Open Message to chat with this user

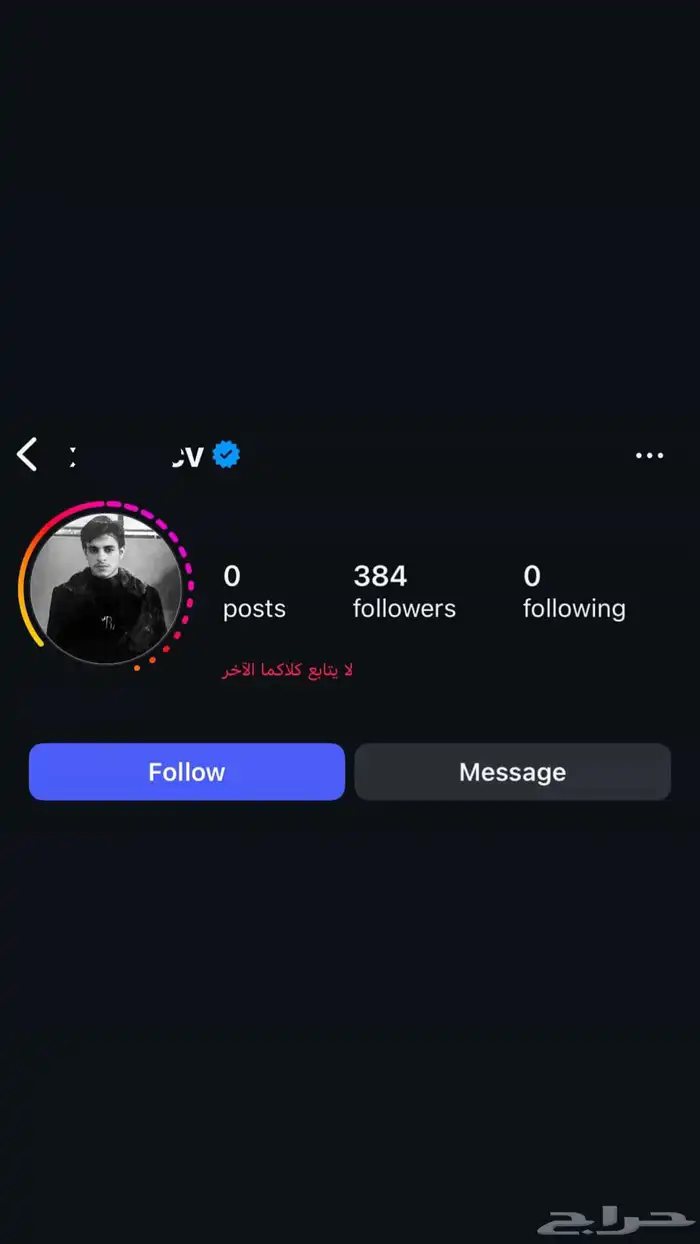point(512,772)
